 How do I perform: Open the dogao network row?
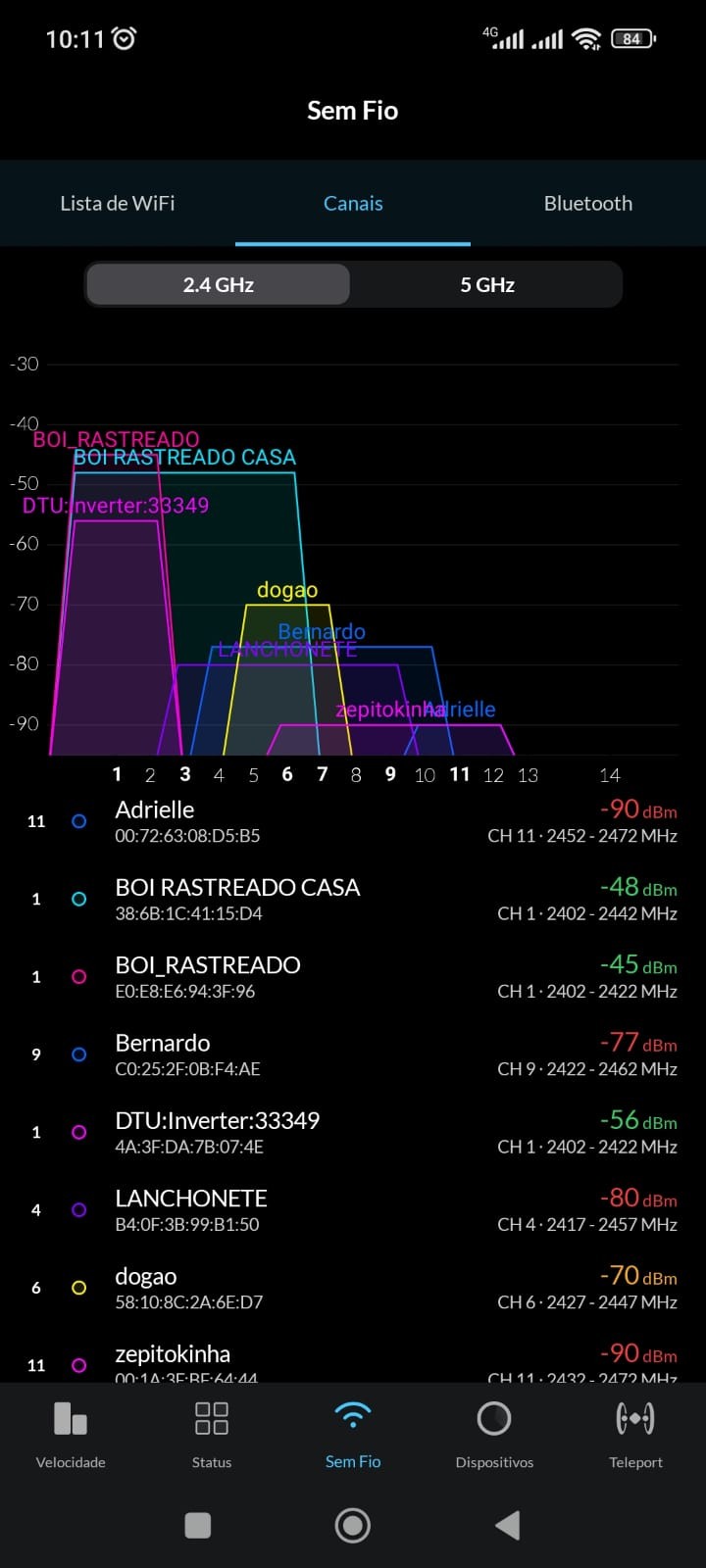pyautogui.click(x=353, y=1287)
